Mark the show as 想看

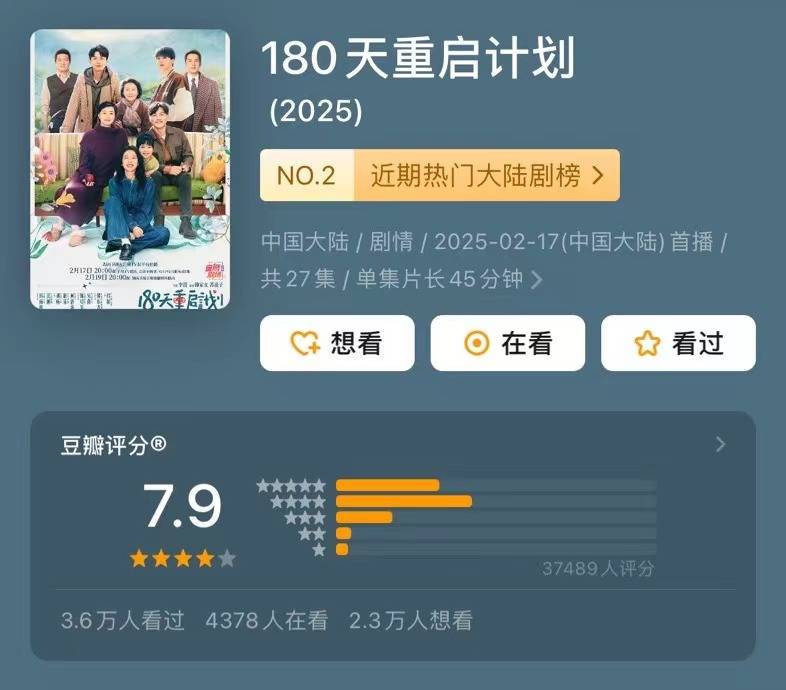coord(337,343)
